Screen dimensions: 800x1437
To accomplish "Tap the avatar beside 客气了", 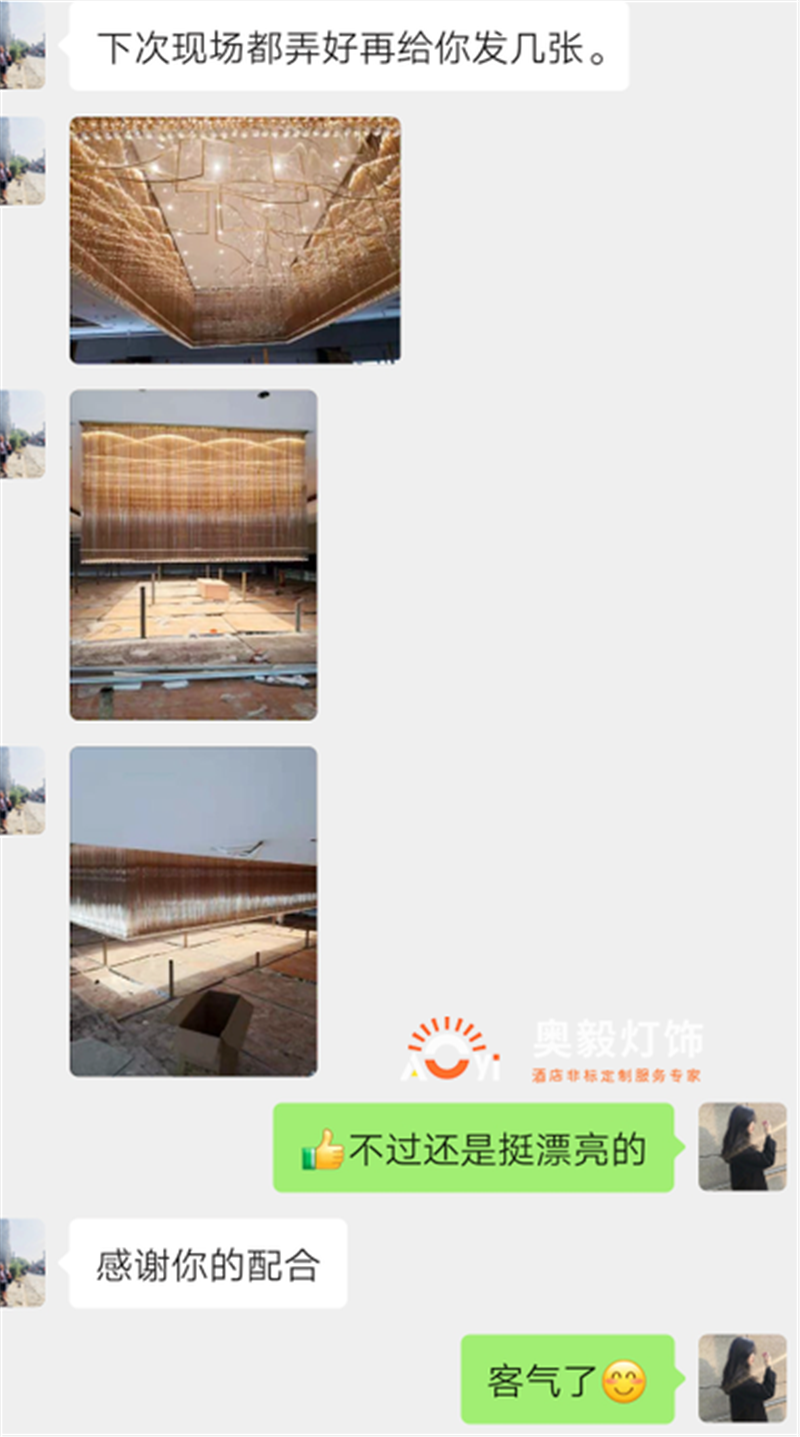I will (742, 1378).
